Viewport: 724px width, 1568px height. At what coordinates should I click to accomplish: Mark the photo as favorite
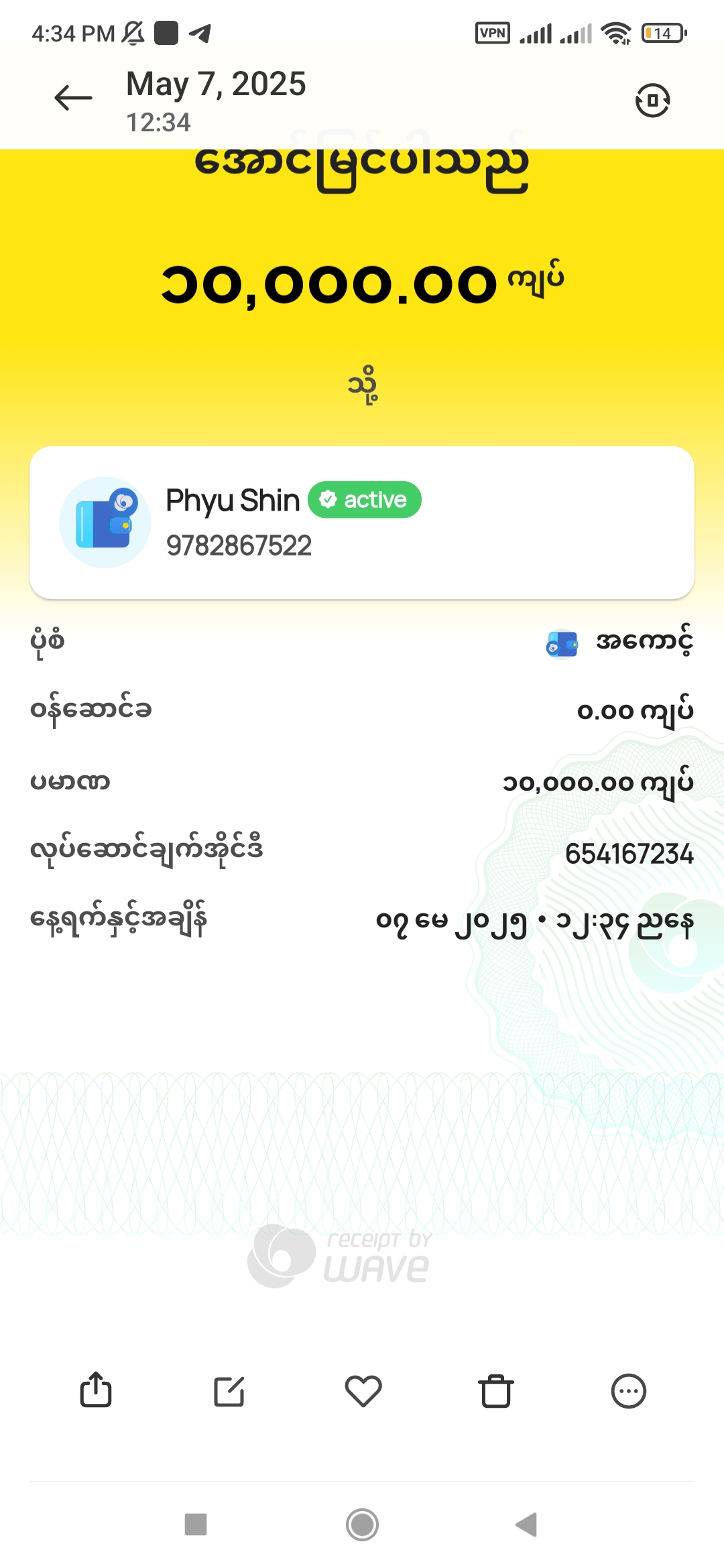click(x=363, y=1391)
